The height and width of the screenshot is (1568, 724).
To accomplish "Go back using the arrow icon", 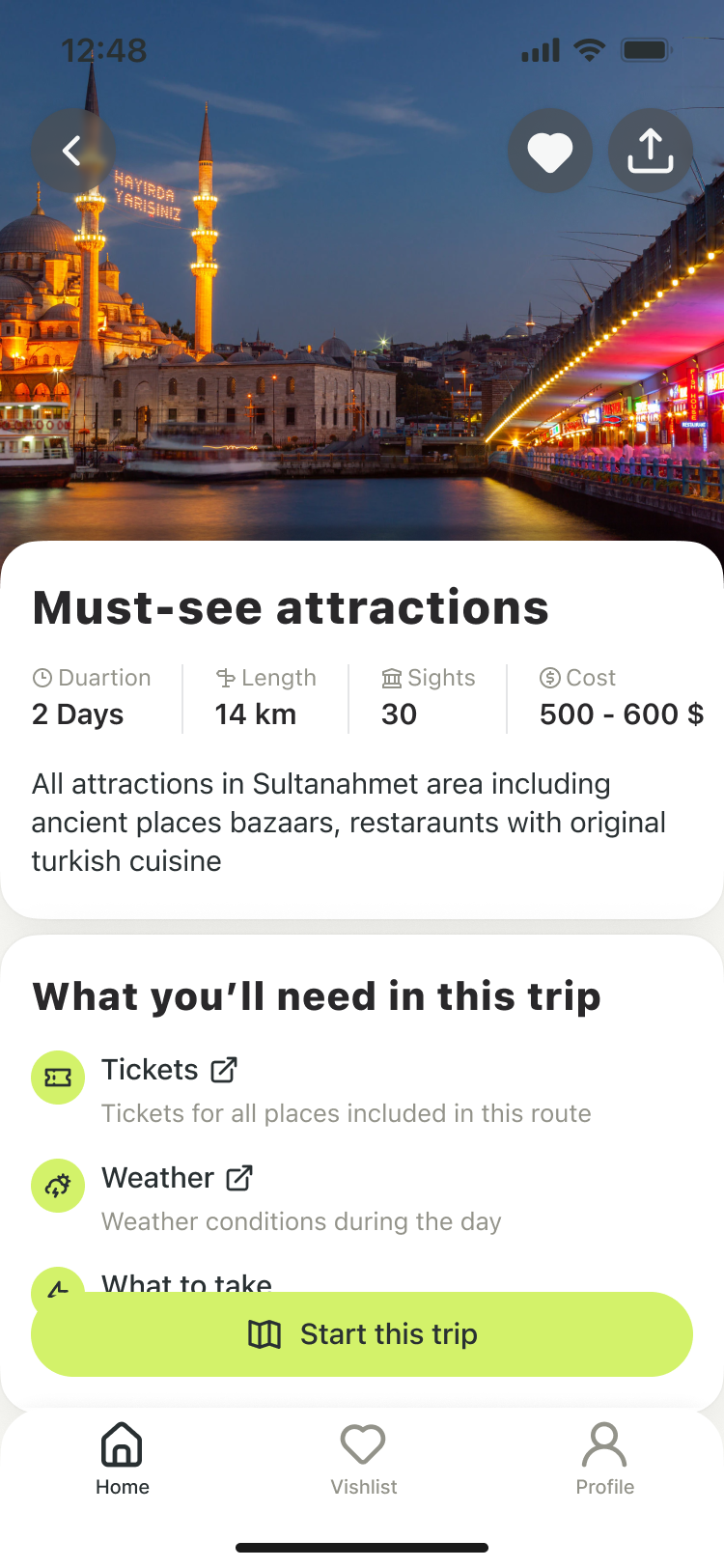I will [x=72, y=151].
